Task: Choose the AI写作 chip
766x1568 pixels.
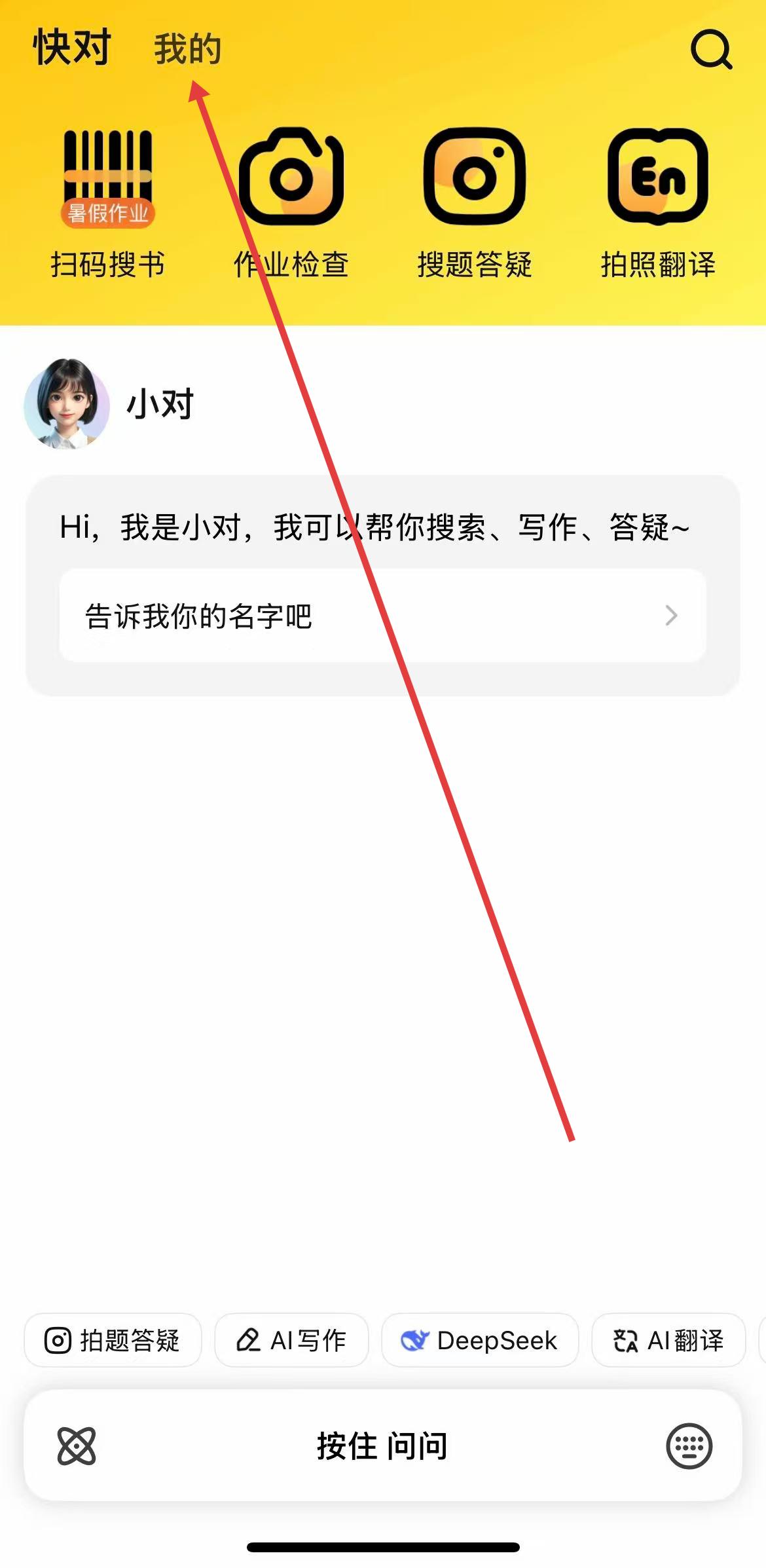Action: (x=291, y=1341)
